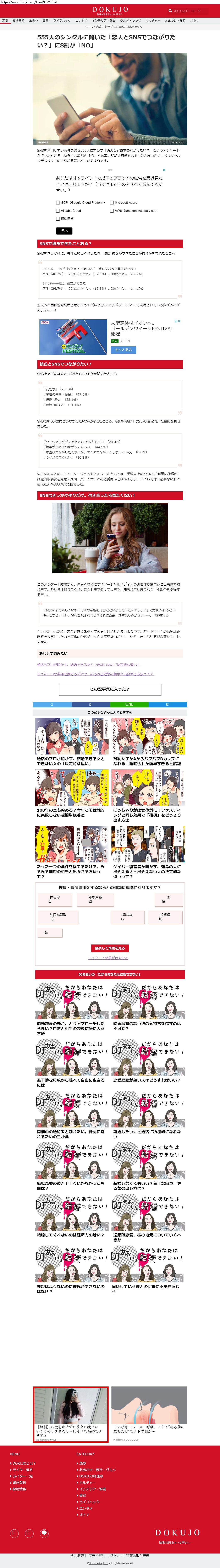Image resolution: width=220 pixels, height=1568 pixels.
Task: Tap the この記事気に入った？ button
Action: pos(110,689)
